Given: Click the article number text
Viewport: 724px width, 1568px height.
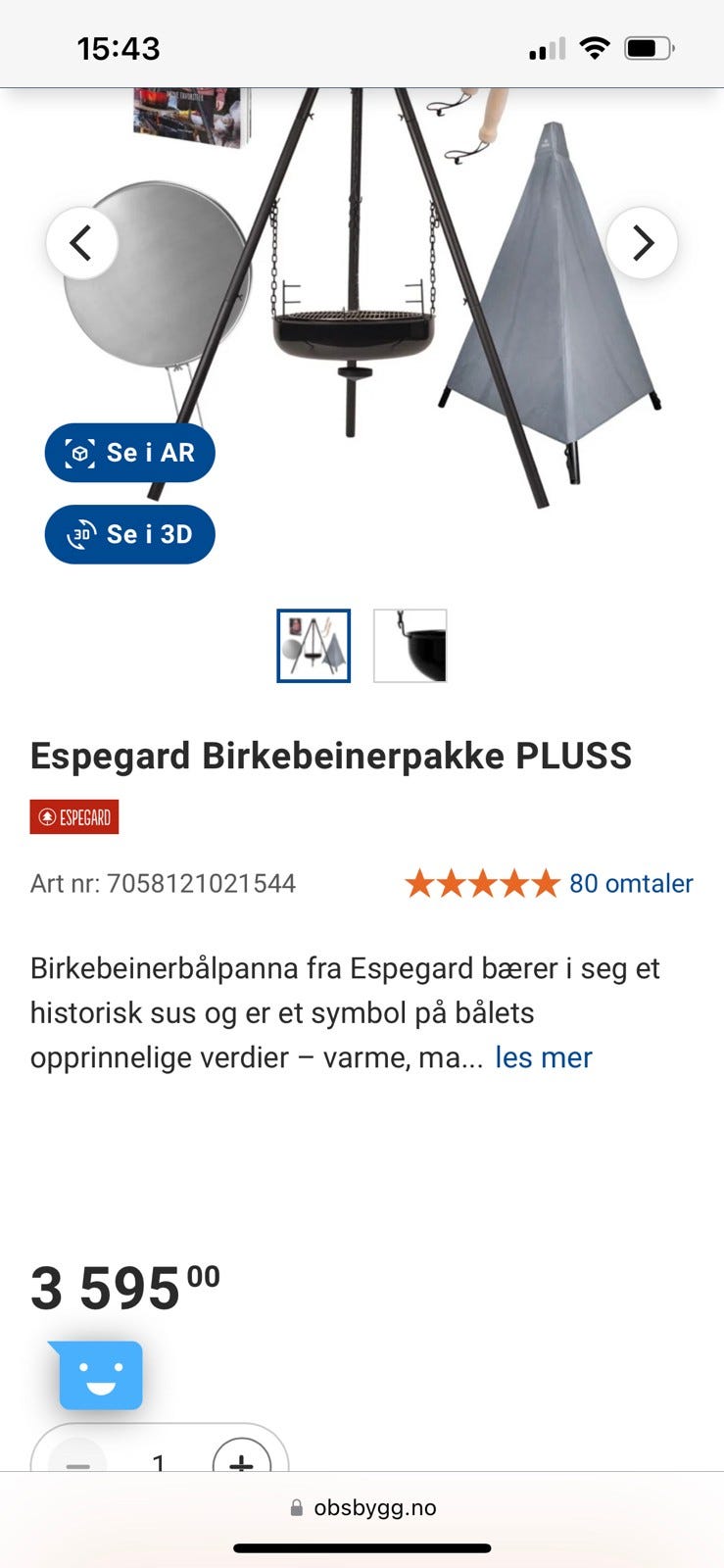Looking at the screenshot, I should tap(163, 883).
